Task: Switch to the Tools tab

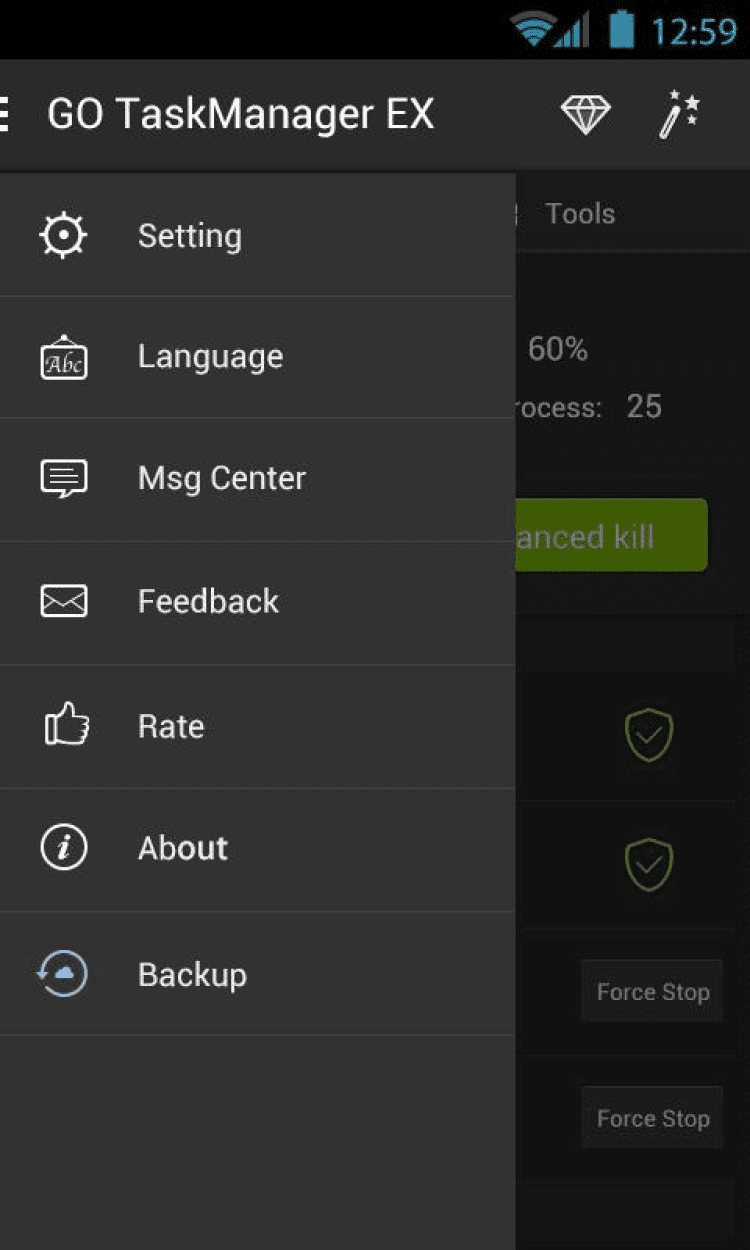Action: pos(580,213)
